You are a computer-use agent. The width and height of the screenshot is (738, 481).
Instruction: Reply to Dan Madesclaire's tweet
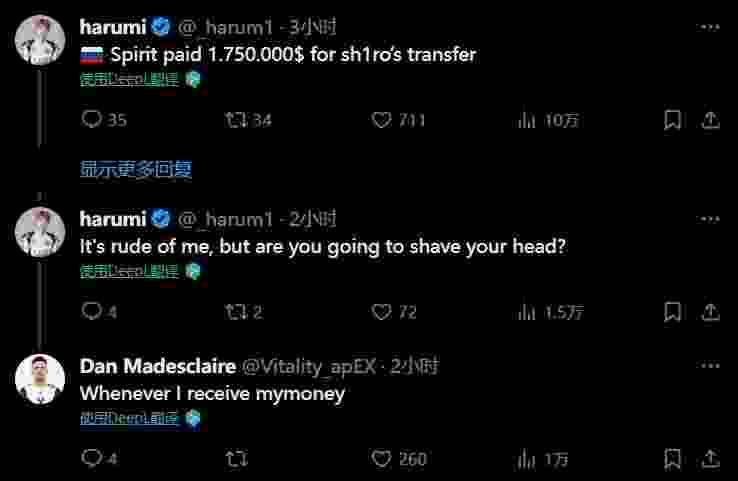(x=91, y=459)
